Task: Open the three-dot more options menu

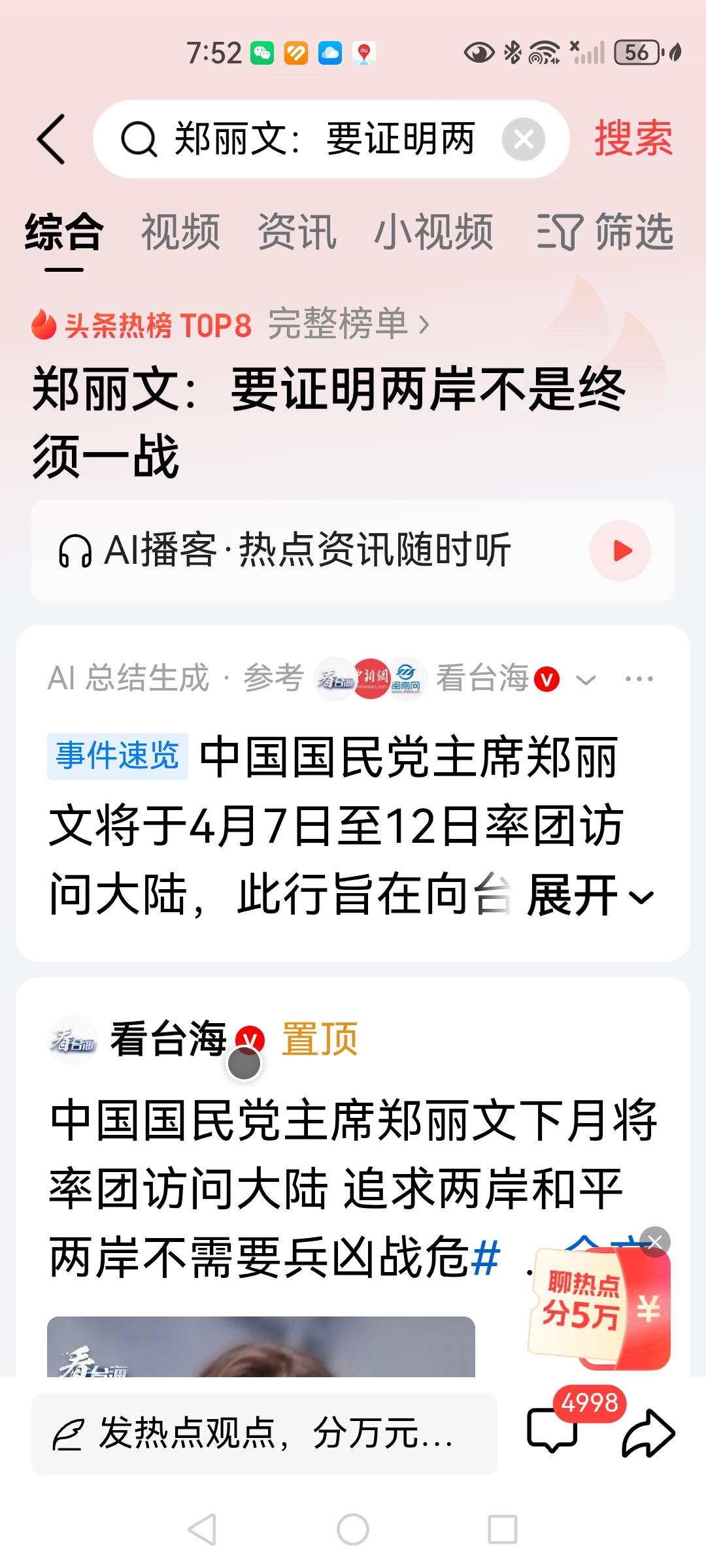Action: pyautogui.click(x=639, y=679)
